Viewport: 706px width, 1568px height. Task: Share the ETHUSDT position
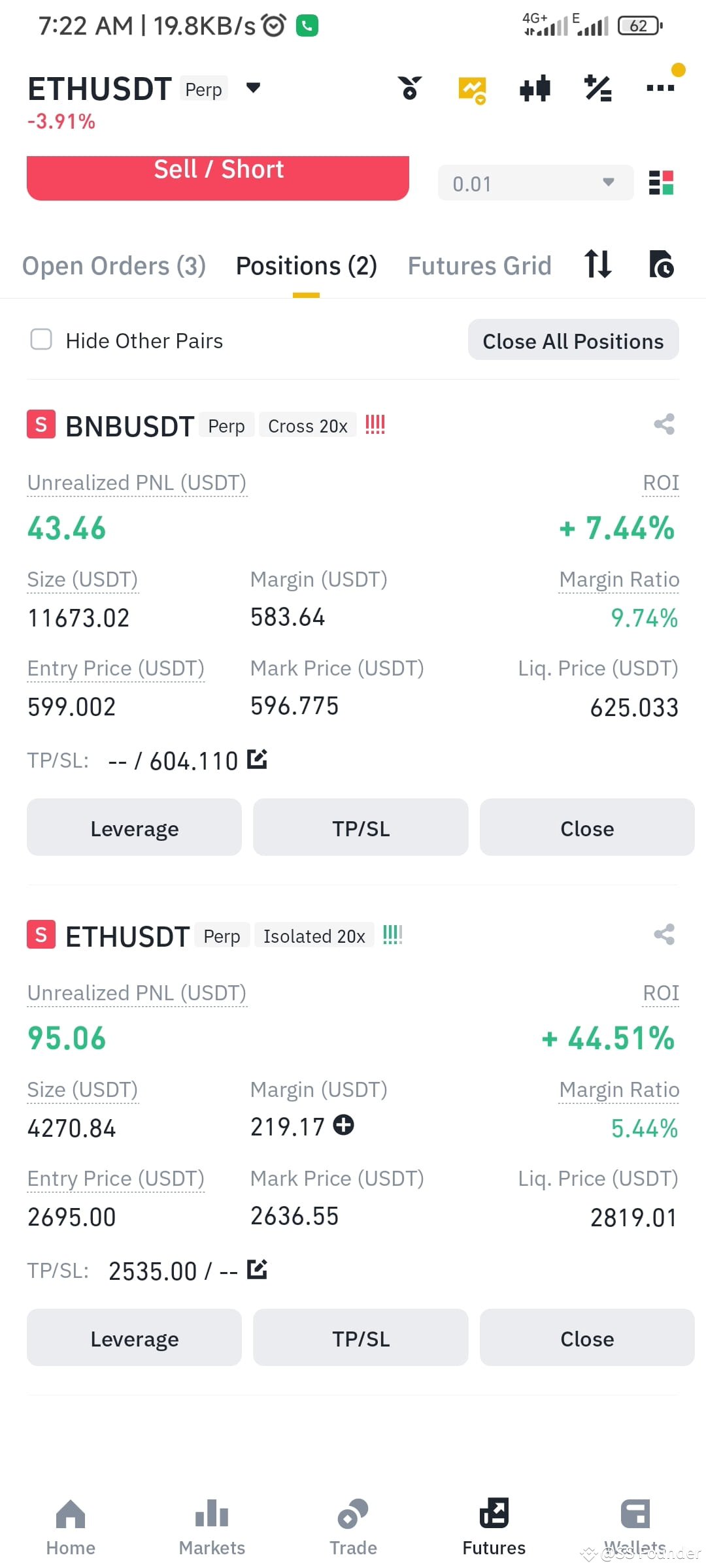pos(664,934)
